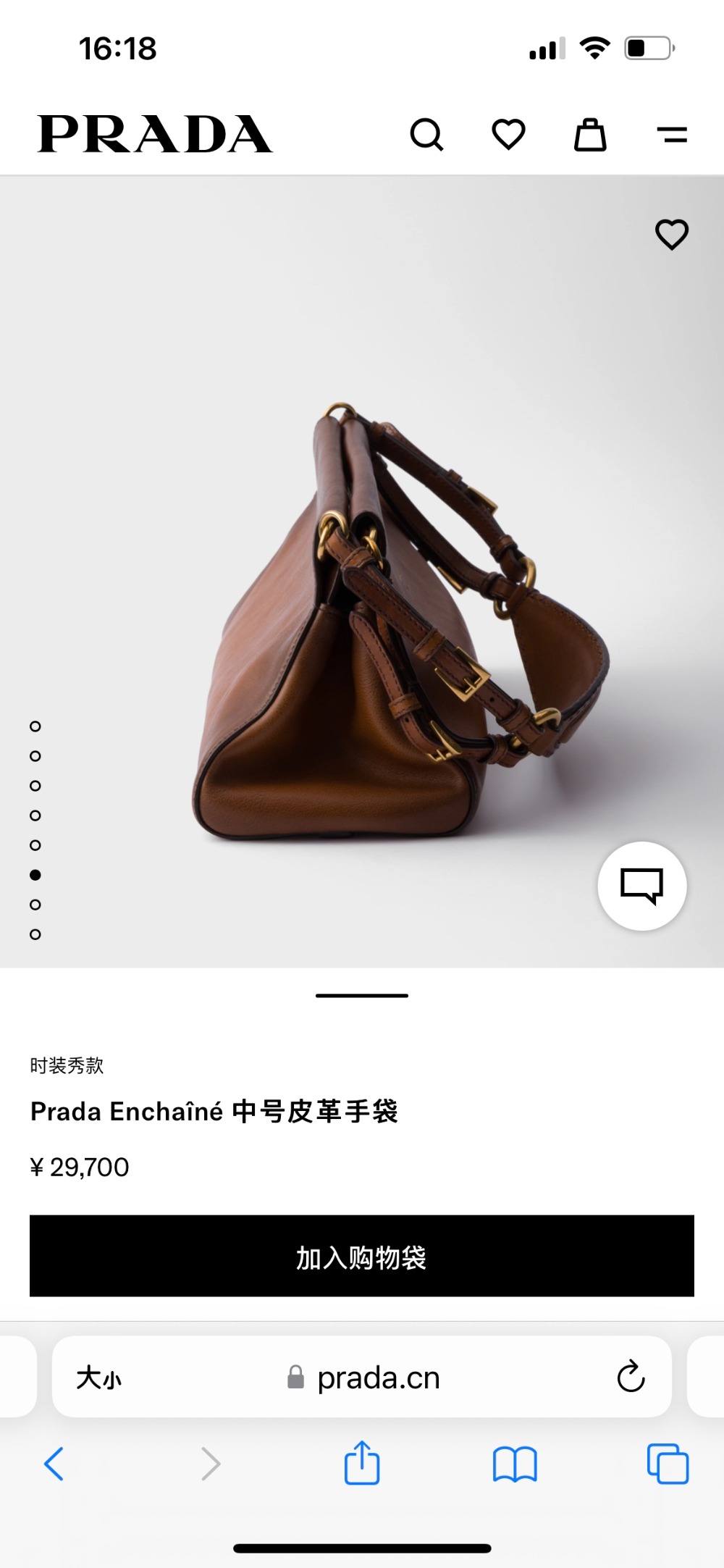Open Safari bookmarks
This screenshot has height=1568, width=724.
[x=514, y=1464]
